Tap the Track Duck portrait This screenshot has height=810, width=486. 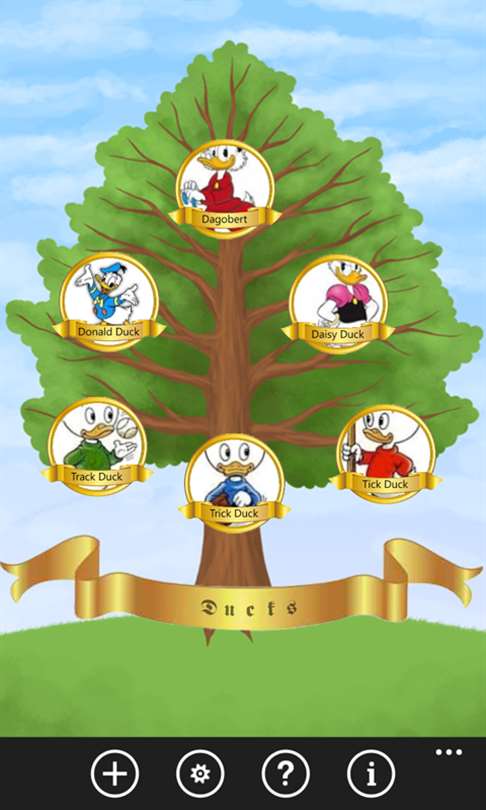coord(97,446)
